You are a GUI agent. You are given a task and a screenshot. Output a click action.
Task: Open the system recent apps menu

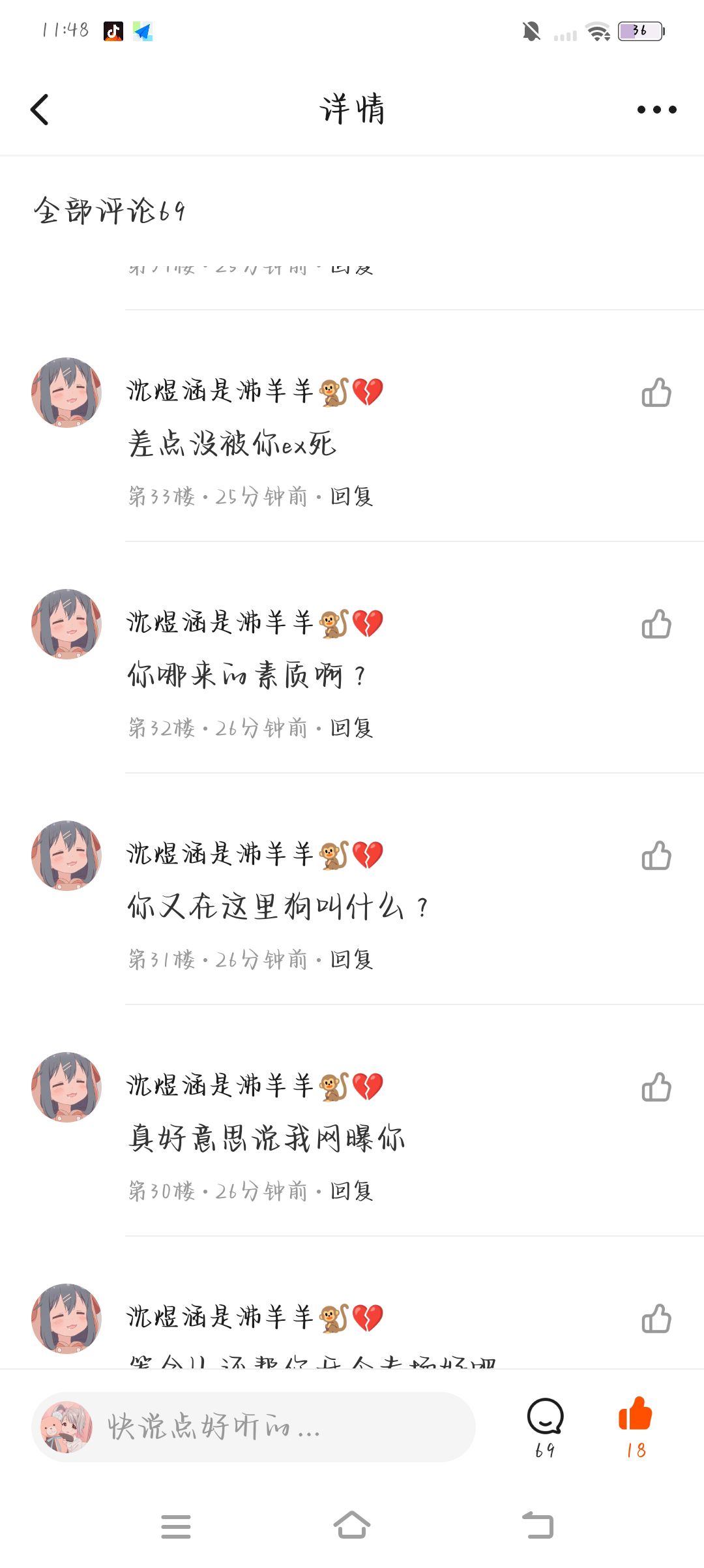[176, 1526]
